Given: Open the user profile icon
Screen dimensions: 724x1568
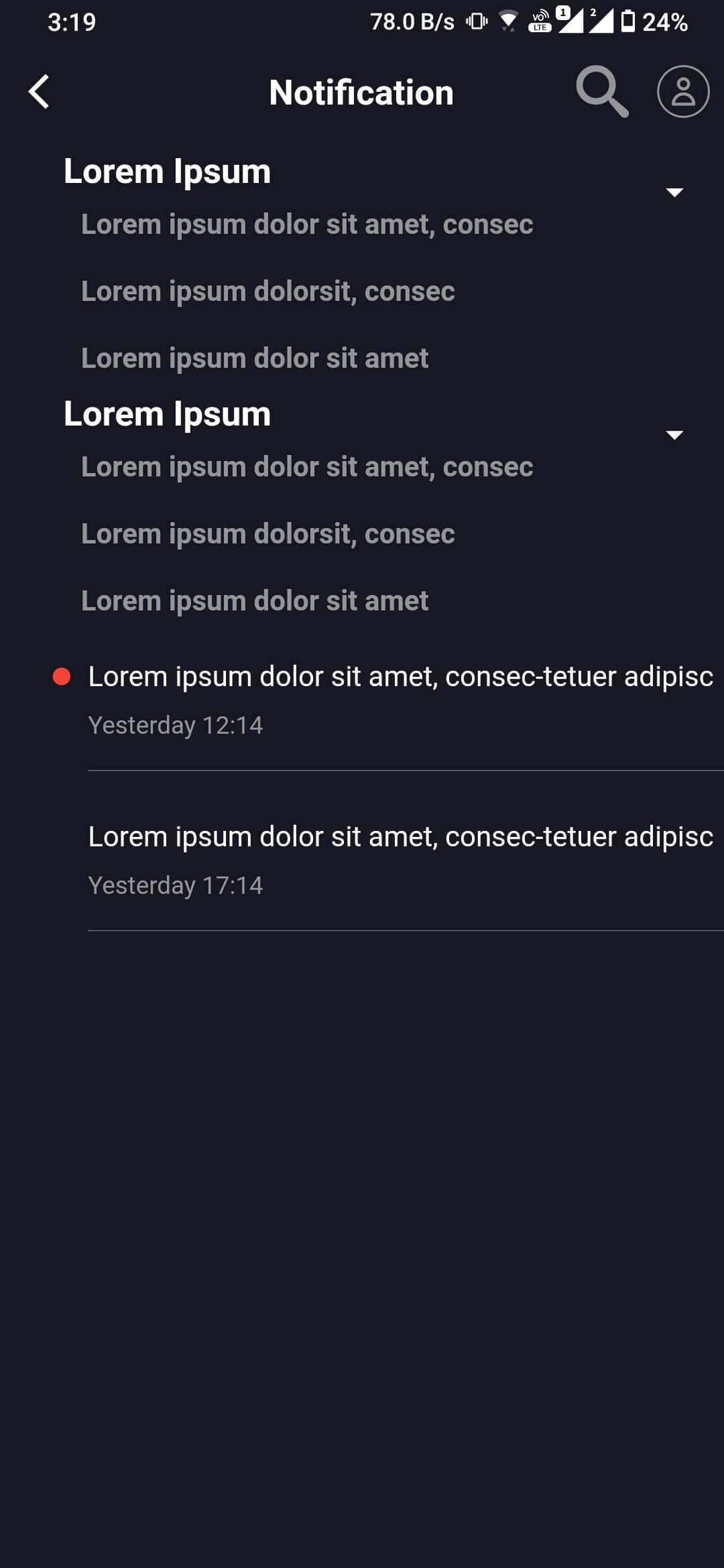Looking at the screenshot, I should click(x=682, y=92).
